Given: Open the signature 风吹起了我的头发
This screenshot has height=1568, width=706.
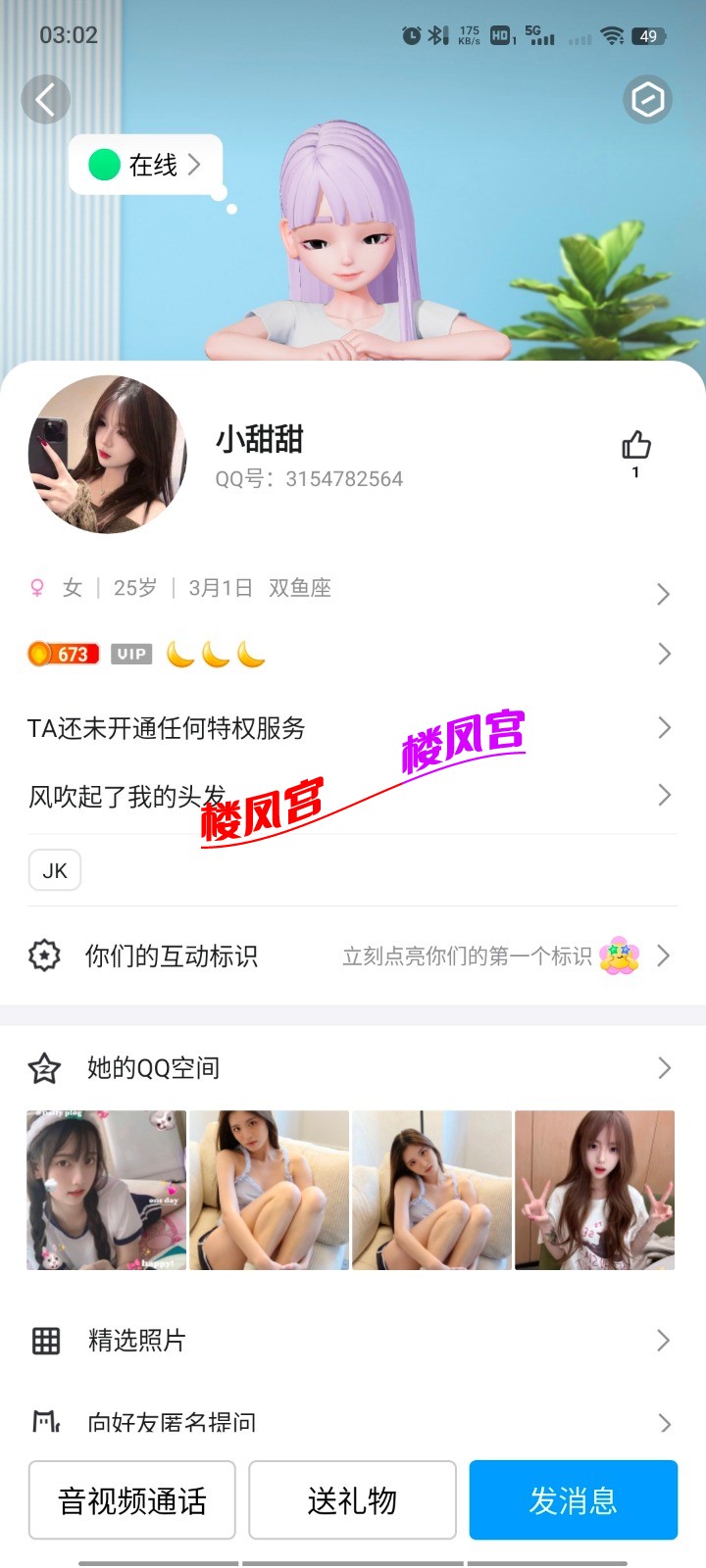Looking at the screenshot, I should [351, 795].
